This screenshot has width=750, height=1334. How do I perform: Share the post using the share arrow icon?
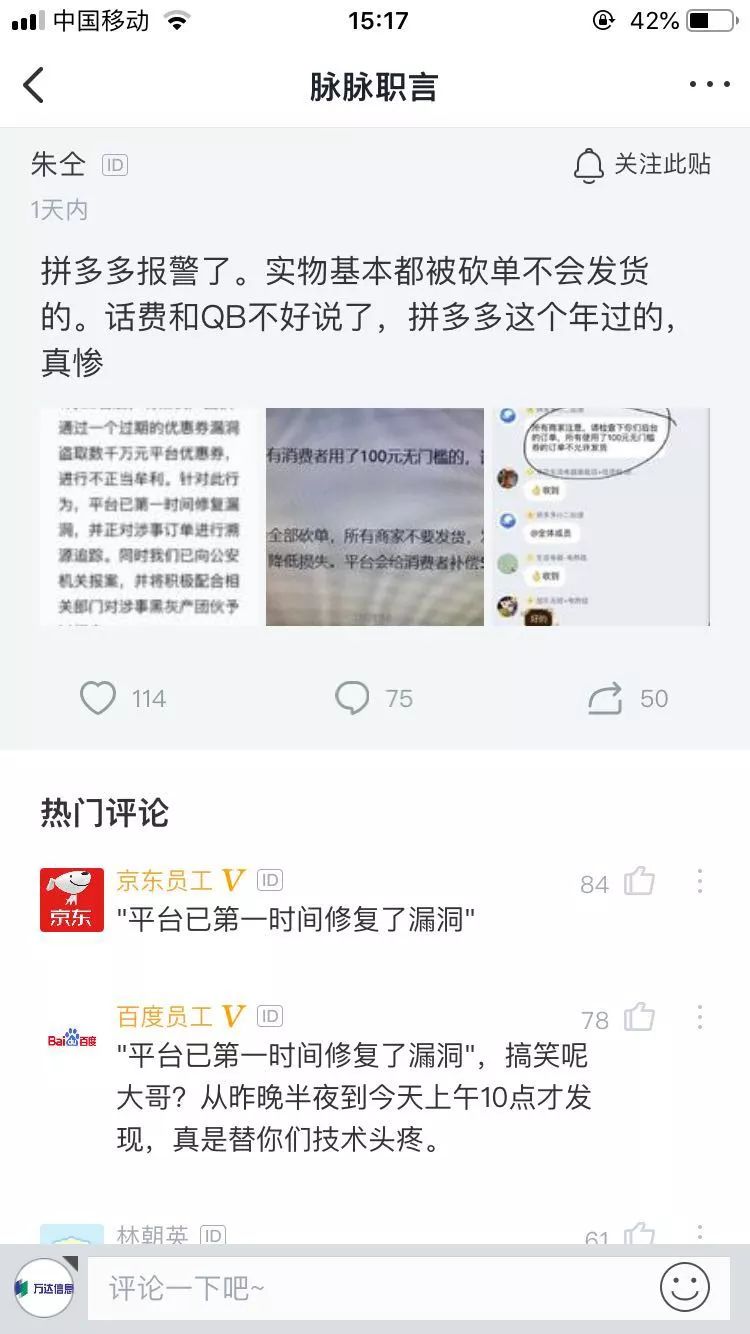[608, 698]
